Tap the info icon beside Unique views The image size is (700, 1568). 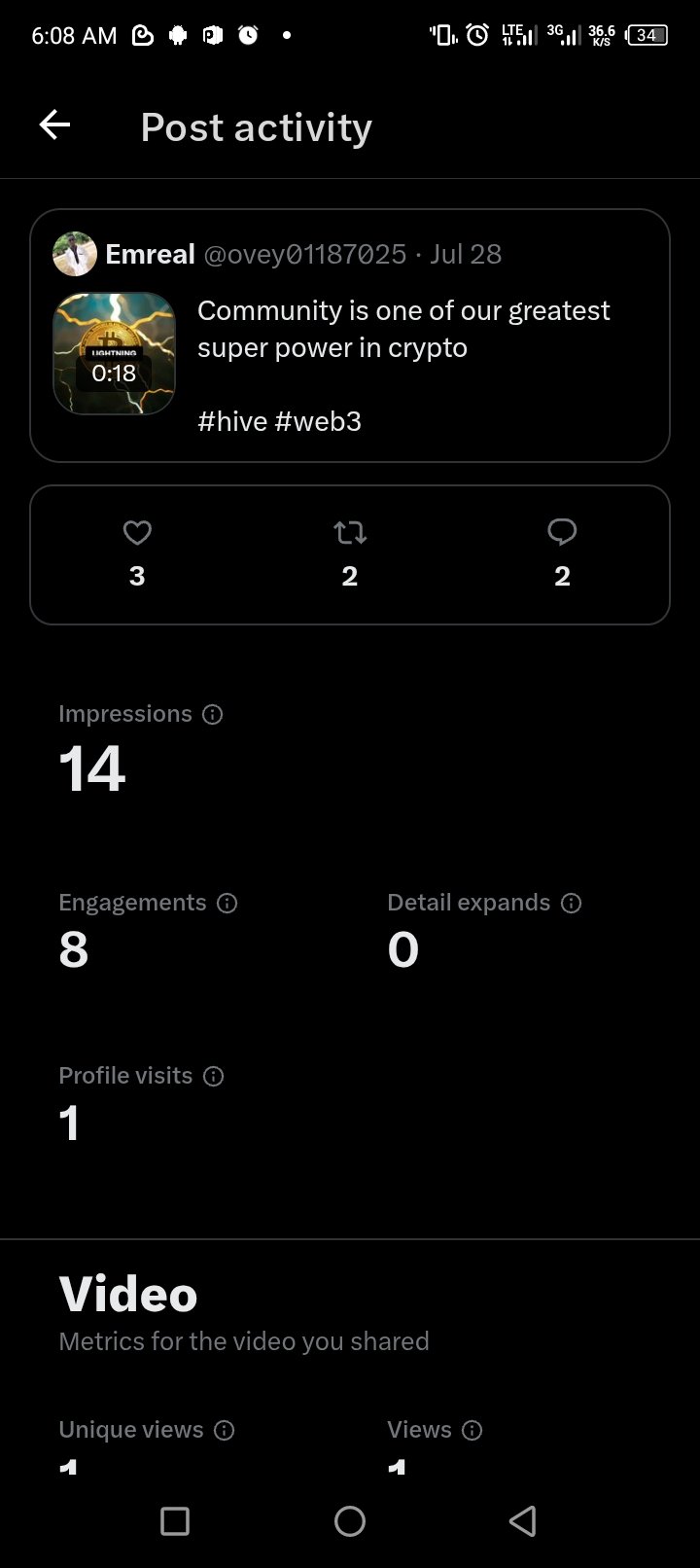pyautogui.click(x=225, y=1431)
